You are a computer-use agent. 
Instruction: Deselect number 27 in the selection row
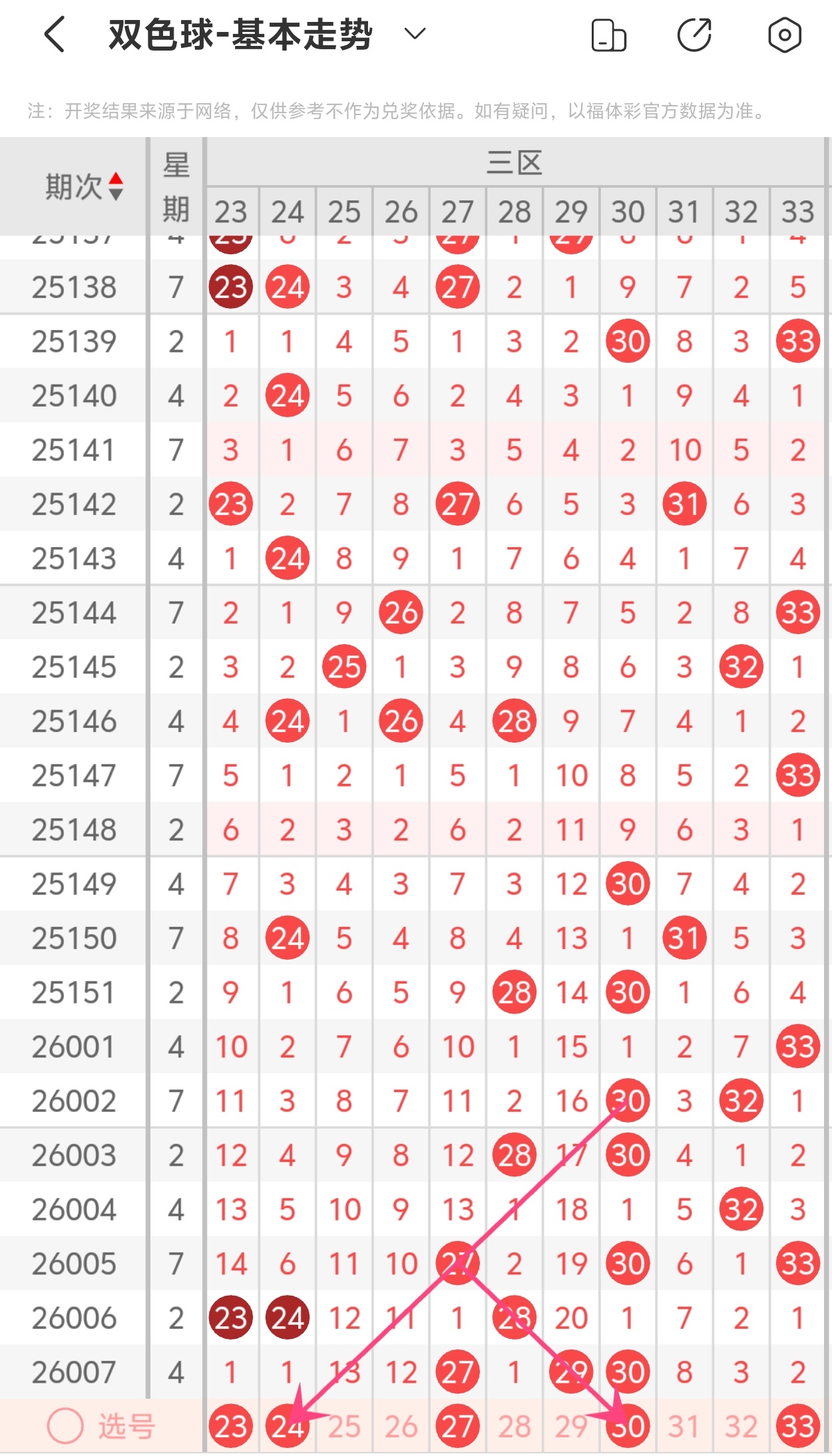(x=457, y=1426)
